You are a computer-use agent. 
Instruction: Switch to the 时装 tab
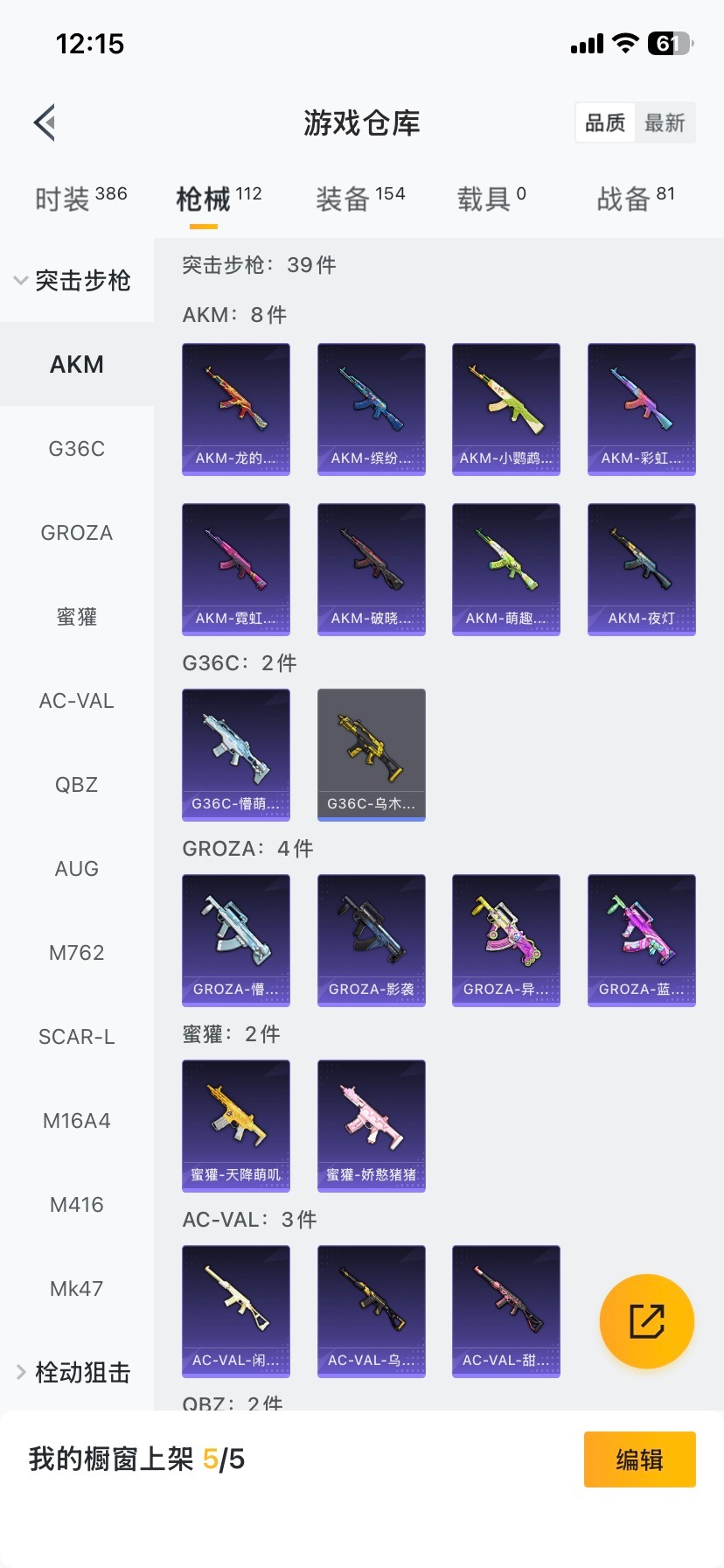(80, 199)
